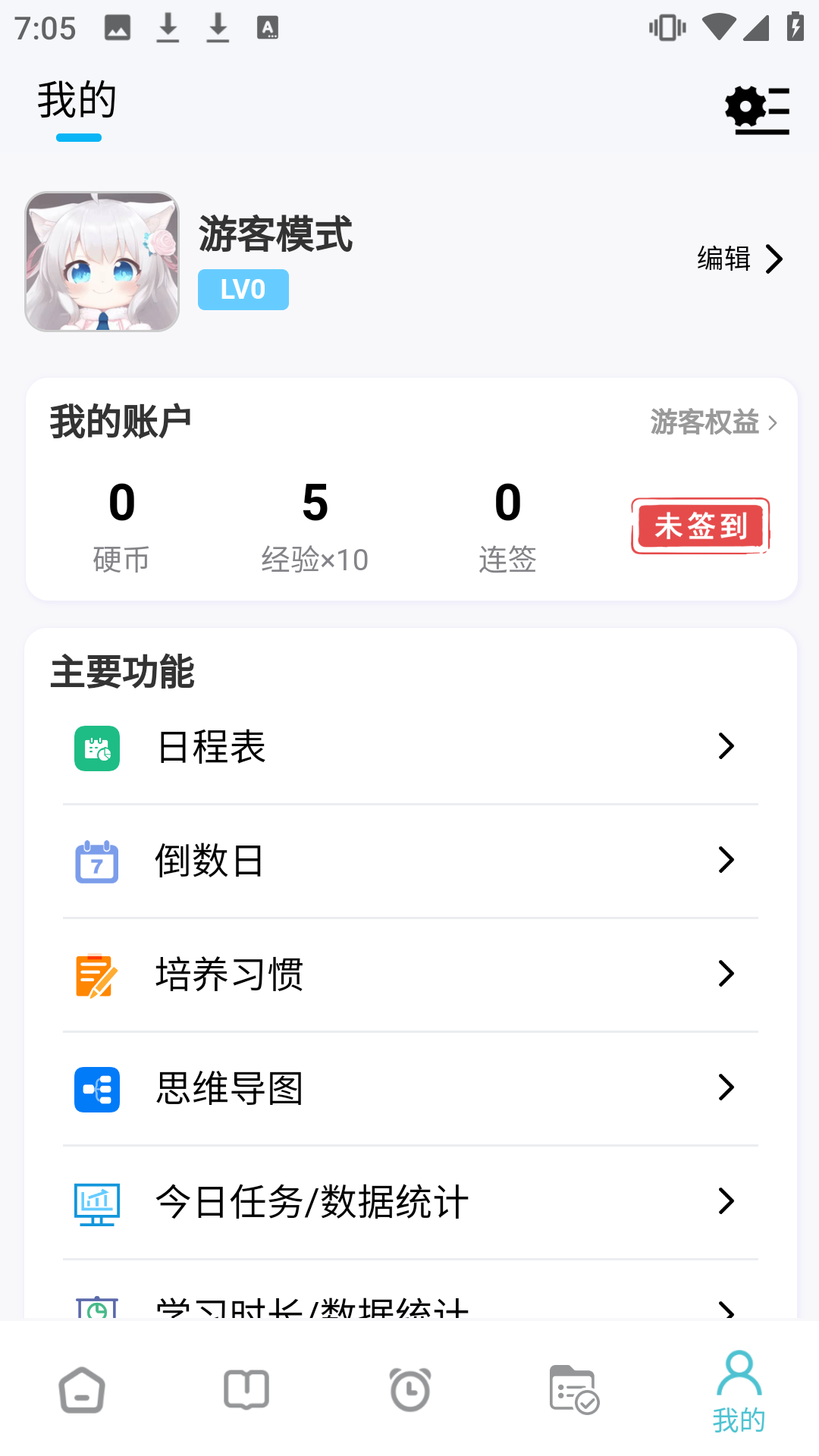
Task: Expand the 日程表 row chevron
Action: point(726,746)
